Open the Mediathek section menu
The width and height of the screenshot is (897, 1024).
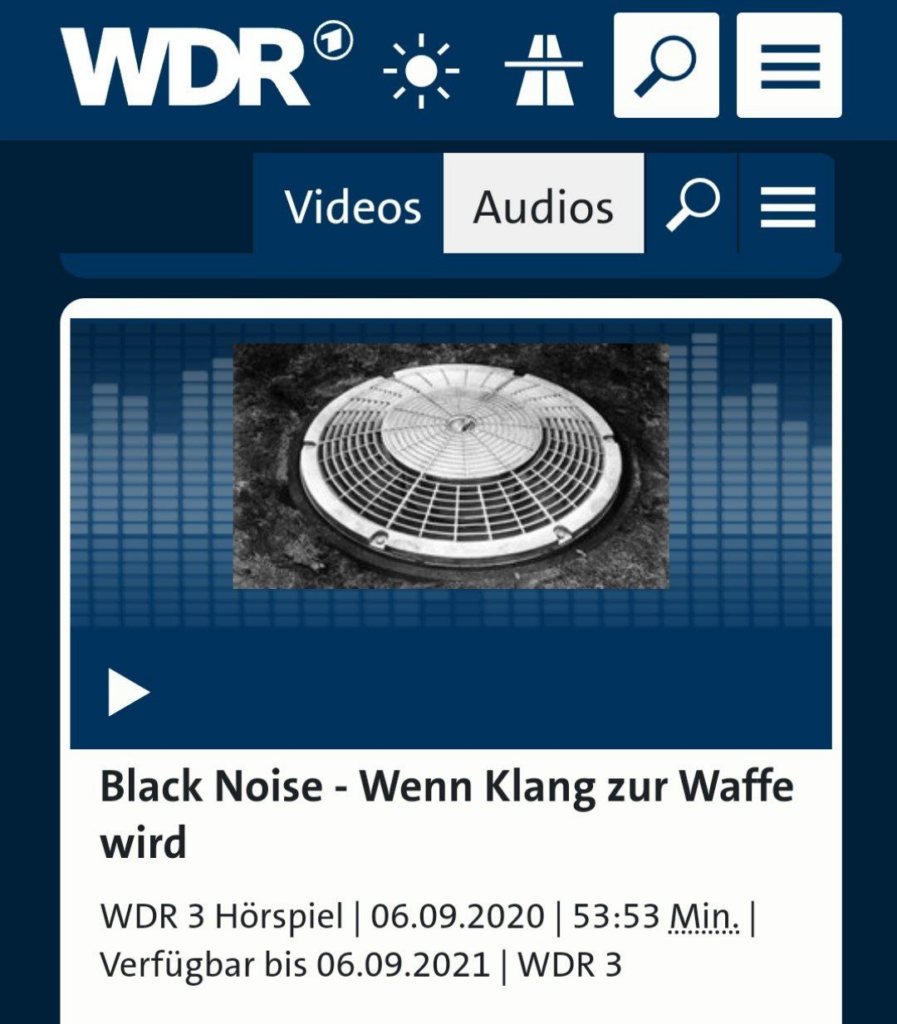(x=788, y=208)
